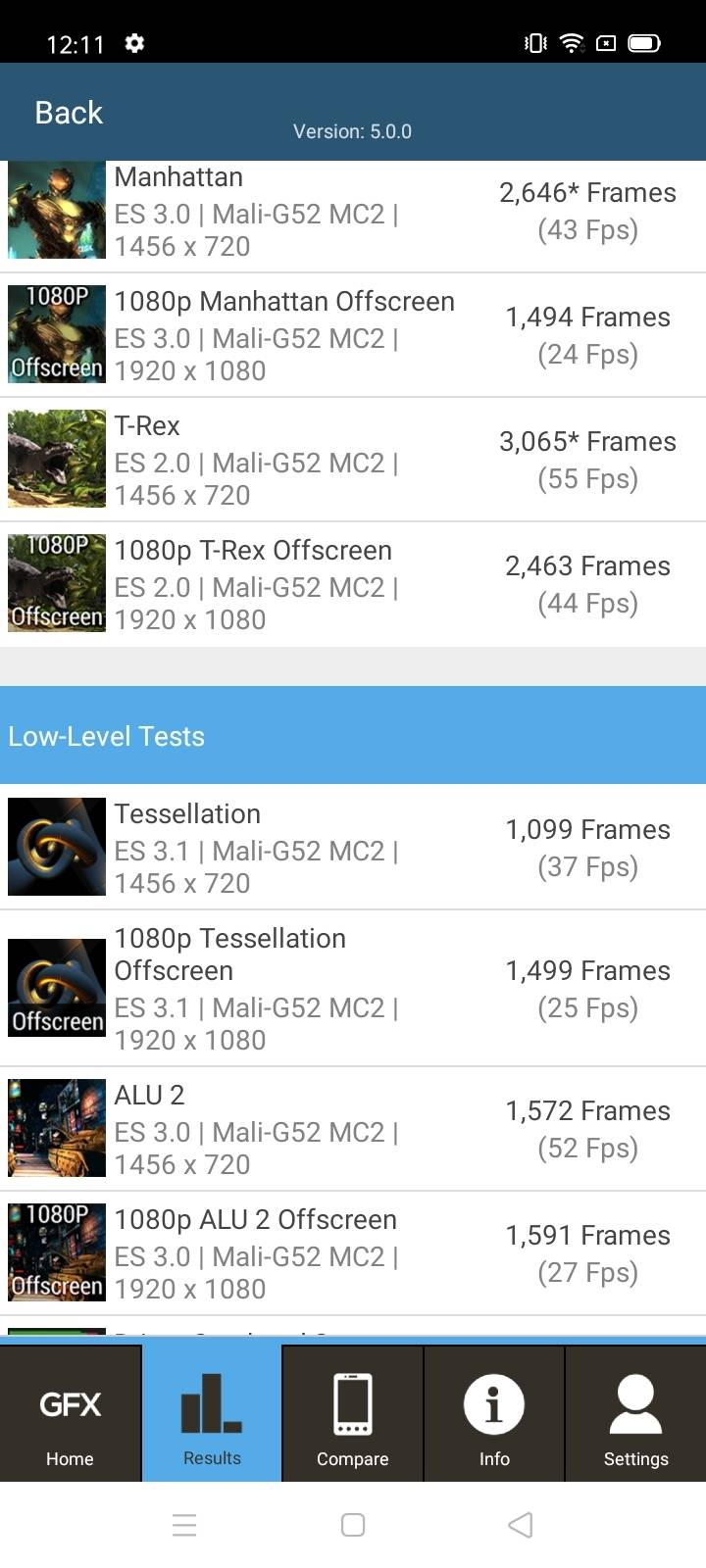The height and width of the screenshot is (1568, 706).
Task: Open the 1080p T-Rex Offscreen result
Action: pos(353,585)
